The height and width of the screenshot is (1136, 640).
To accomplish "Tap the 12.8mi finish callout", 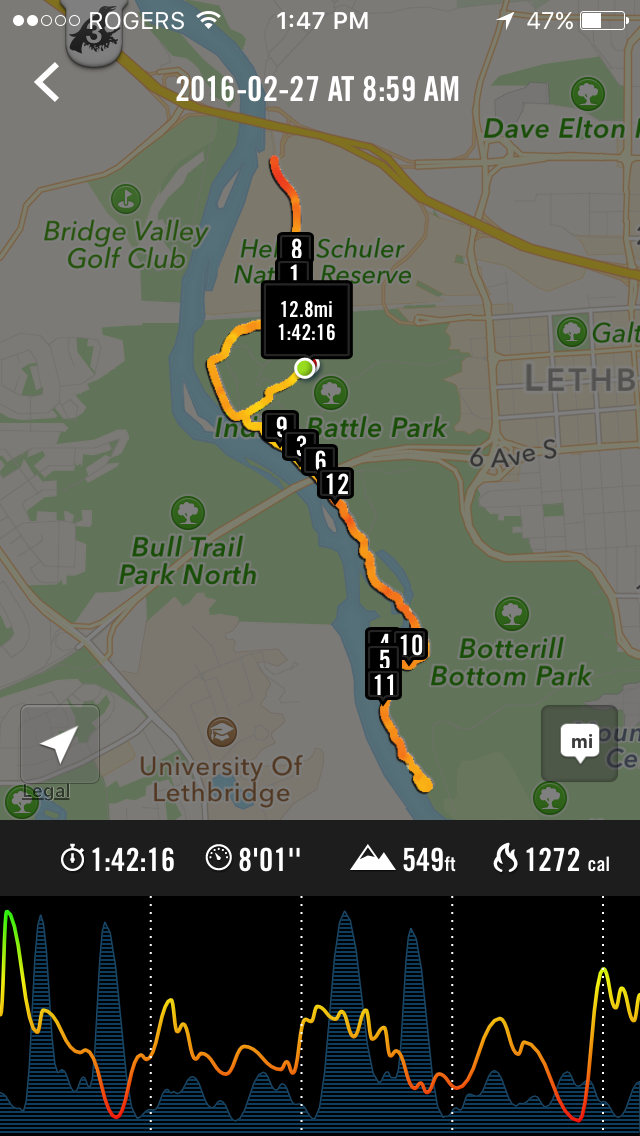I will 306,319.
